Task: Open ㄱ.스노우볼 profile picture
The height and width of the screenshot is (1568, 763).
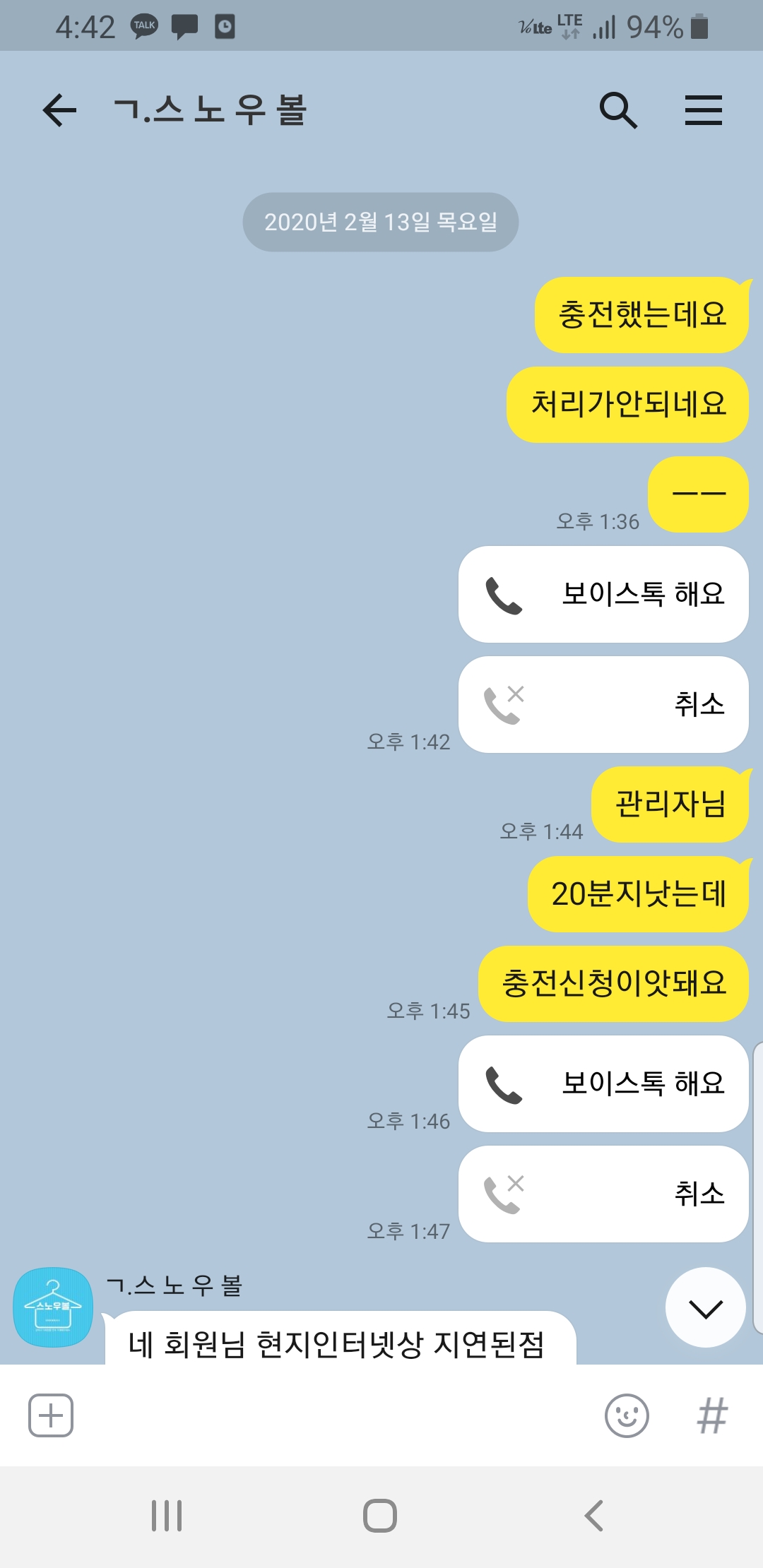Action: pyautogui.click(x=53, y=1307)
